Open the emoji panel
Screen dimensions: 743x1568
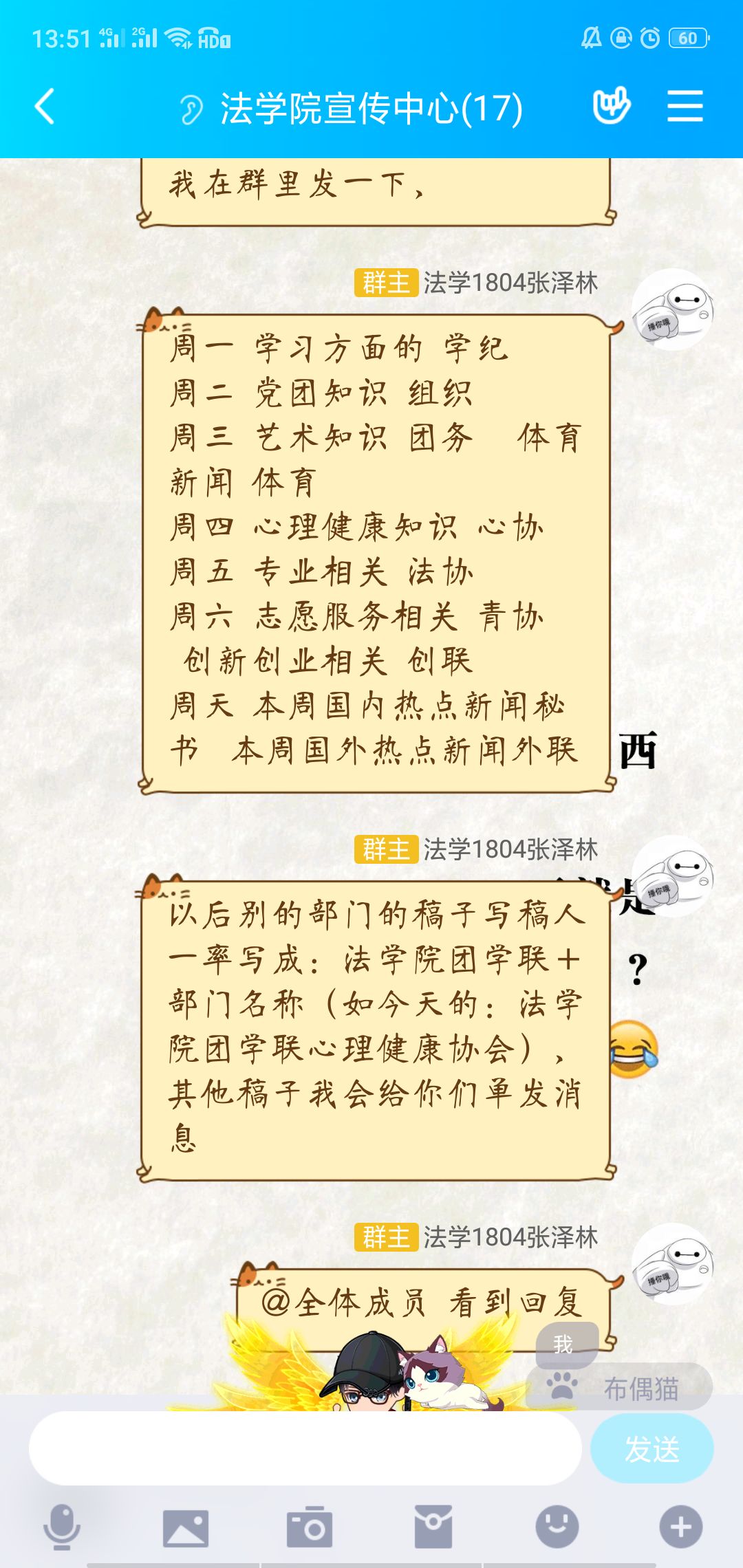[x=557, y=1527]
